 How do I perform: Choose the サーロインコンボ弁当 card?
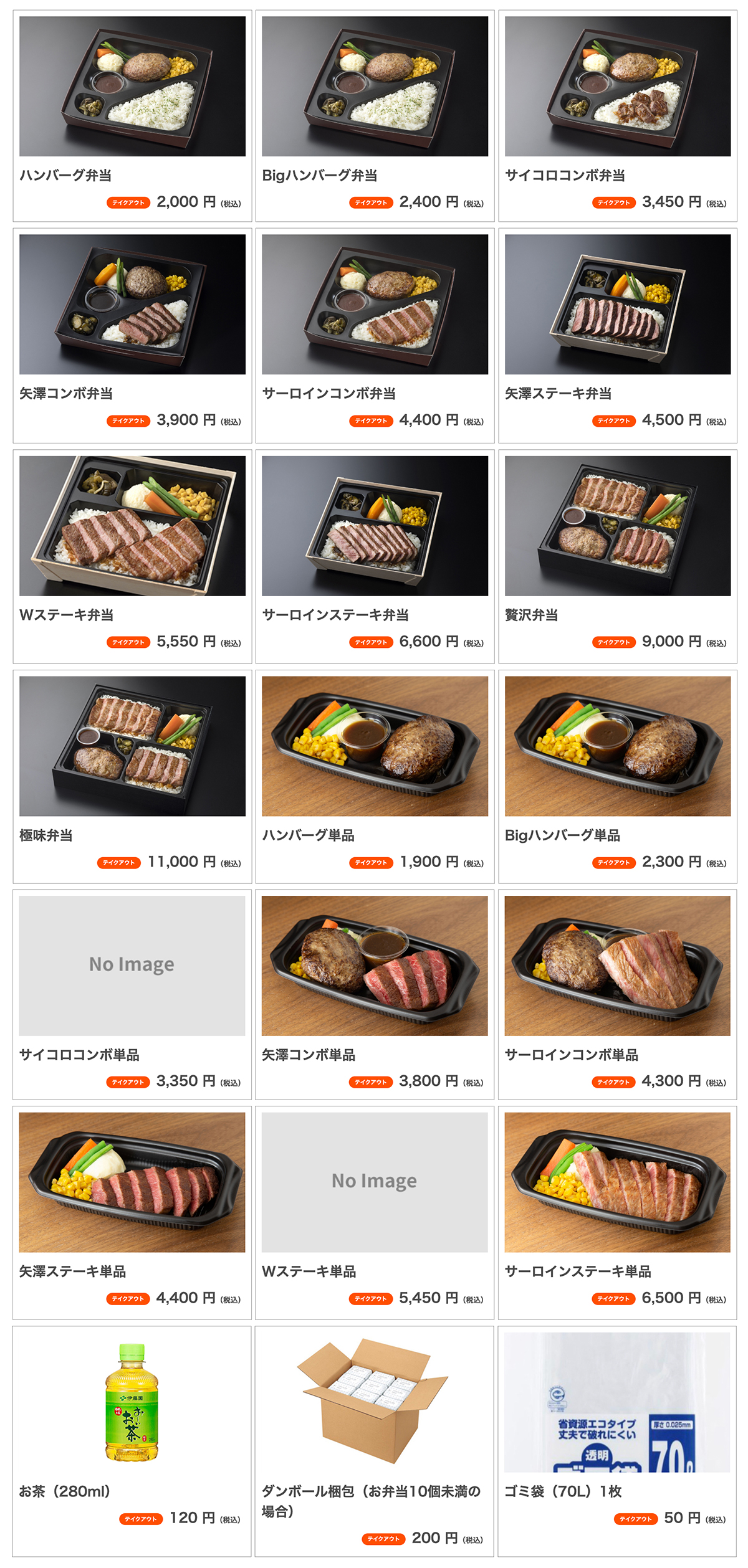[375, 335]
